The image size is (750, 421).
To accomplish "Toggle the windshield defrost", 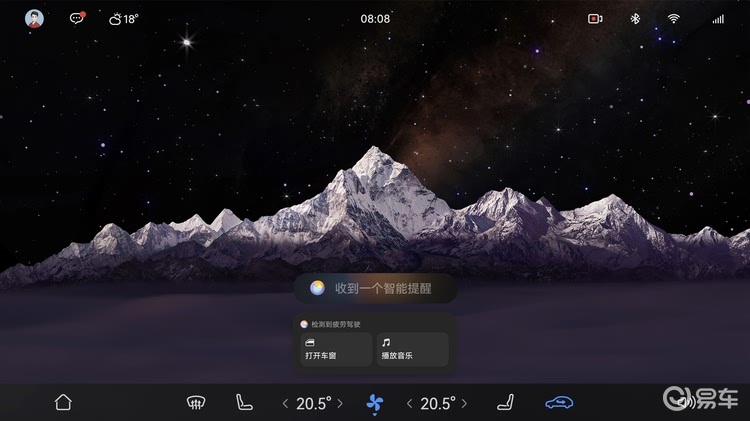I will pyautogui.click(x=196, y=403).
